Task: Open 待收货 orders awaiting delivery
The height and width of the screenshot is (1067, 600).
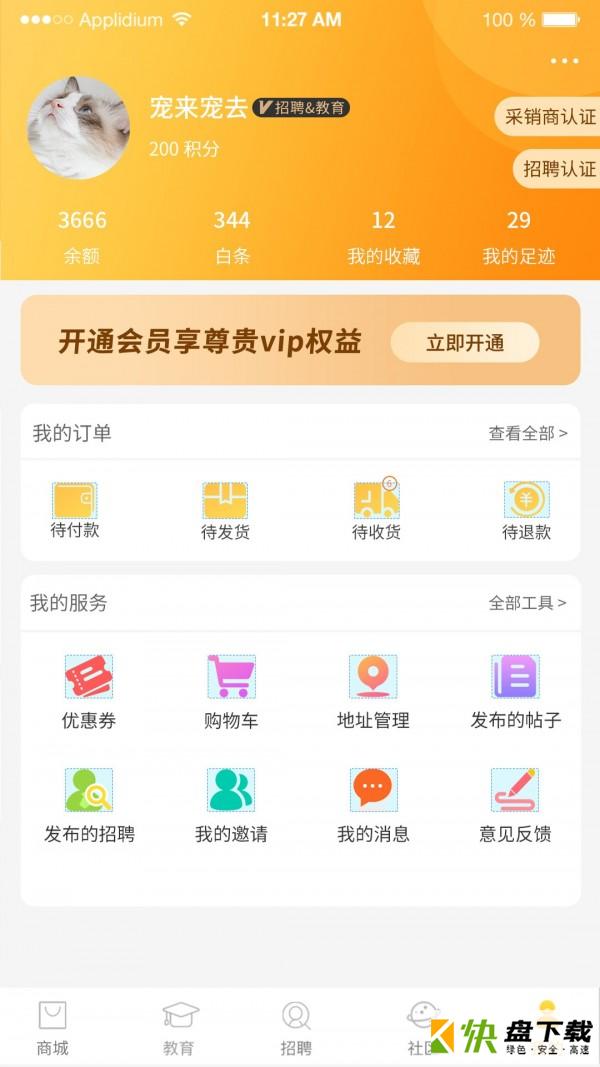Action: [x=376, y=511]
